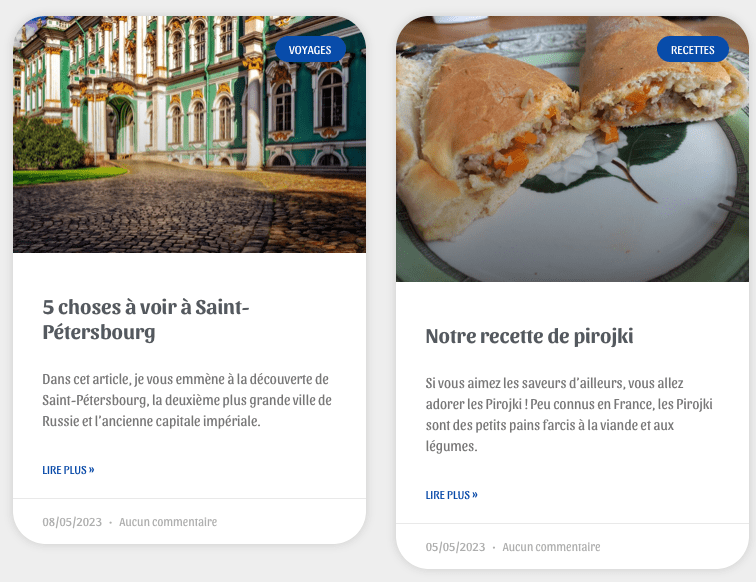Open the RECETTES category badge
The image size is (756, 582).
tap(693, 50)
